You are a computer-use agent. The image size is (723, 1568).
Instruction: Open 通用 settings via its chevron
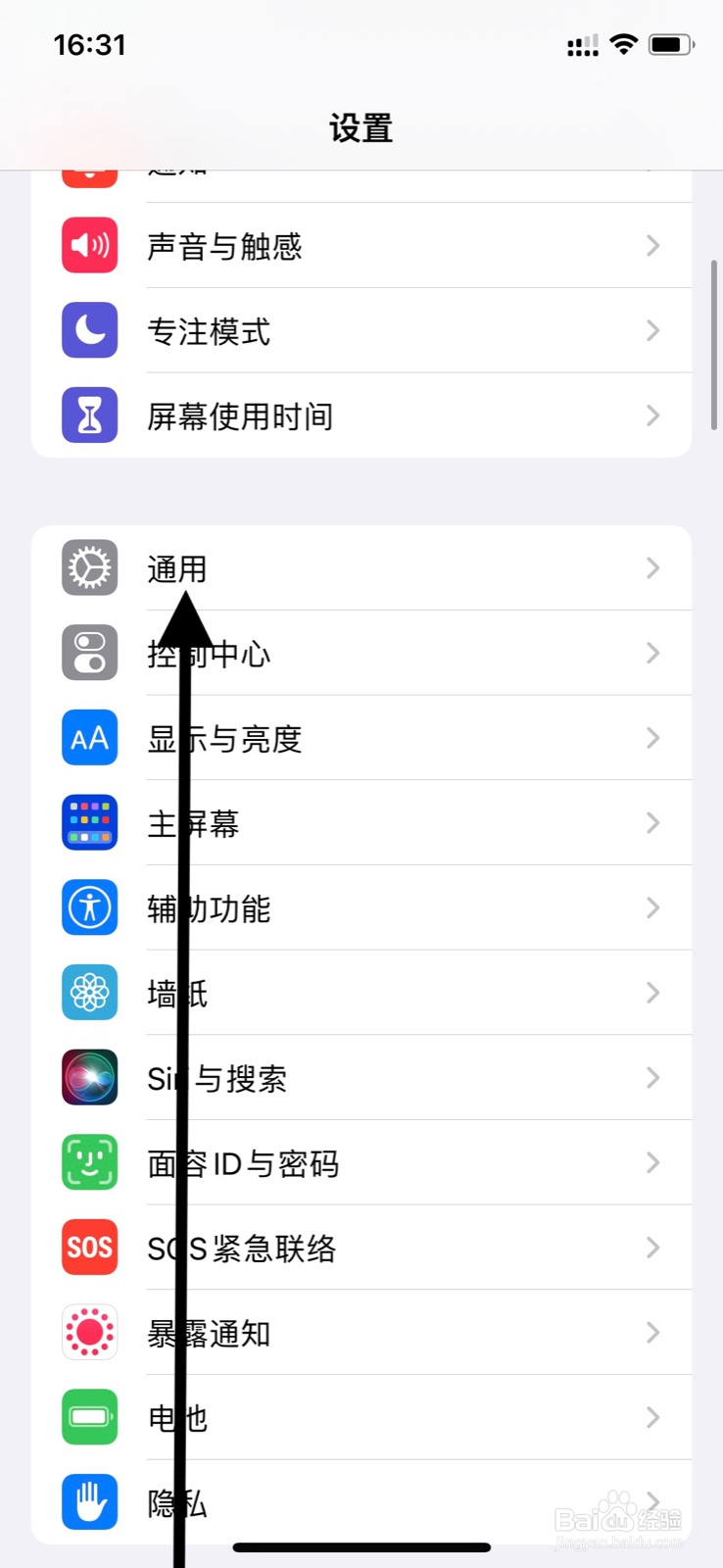point(652,566)
